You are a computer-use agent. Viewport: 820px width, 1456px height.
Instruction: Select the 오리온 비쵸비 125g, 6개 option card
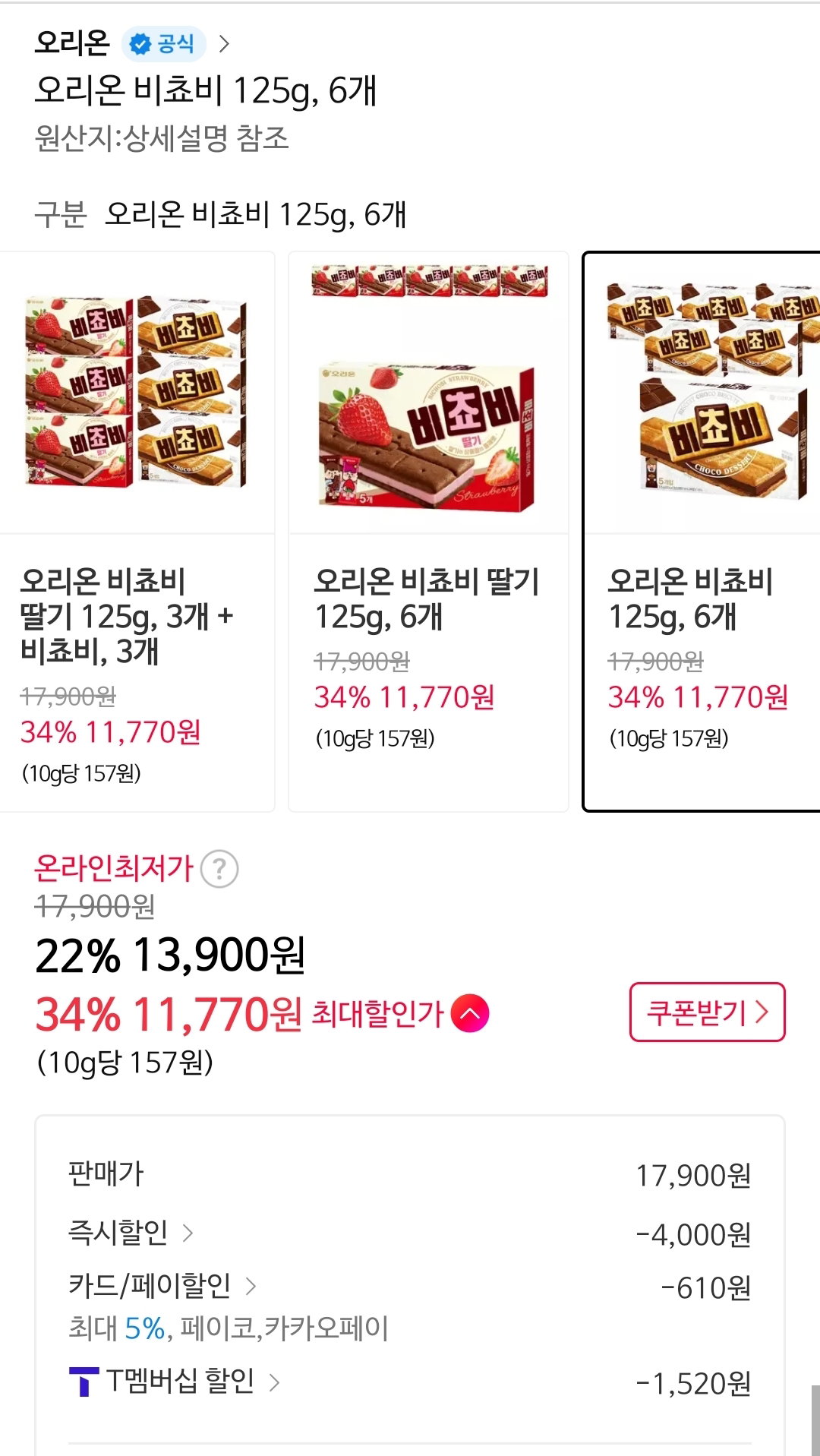point(702,532)
